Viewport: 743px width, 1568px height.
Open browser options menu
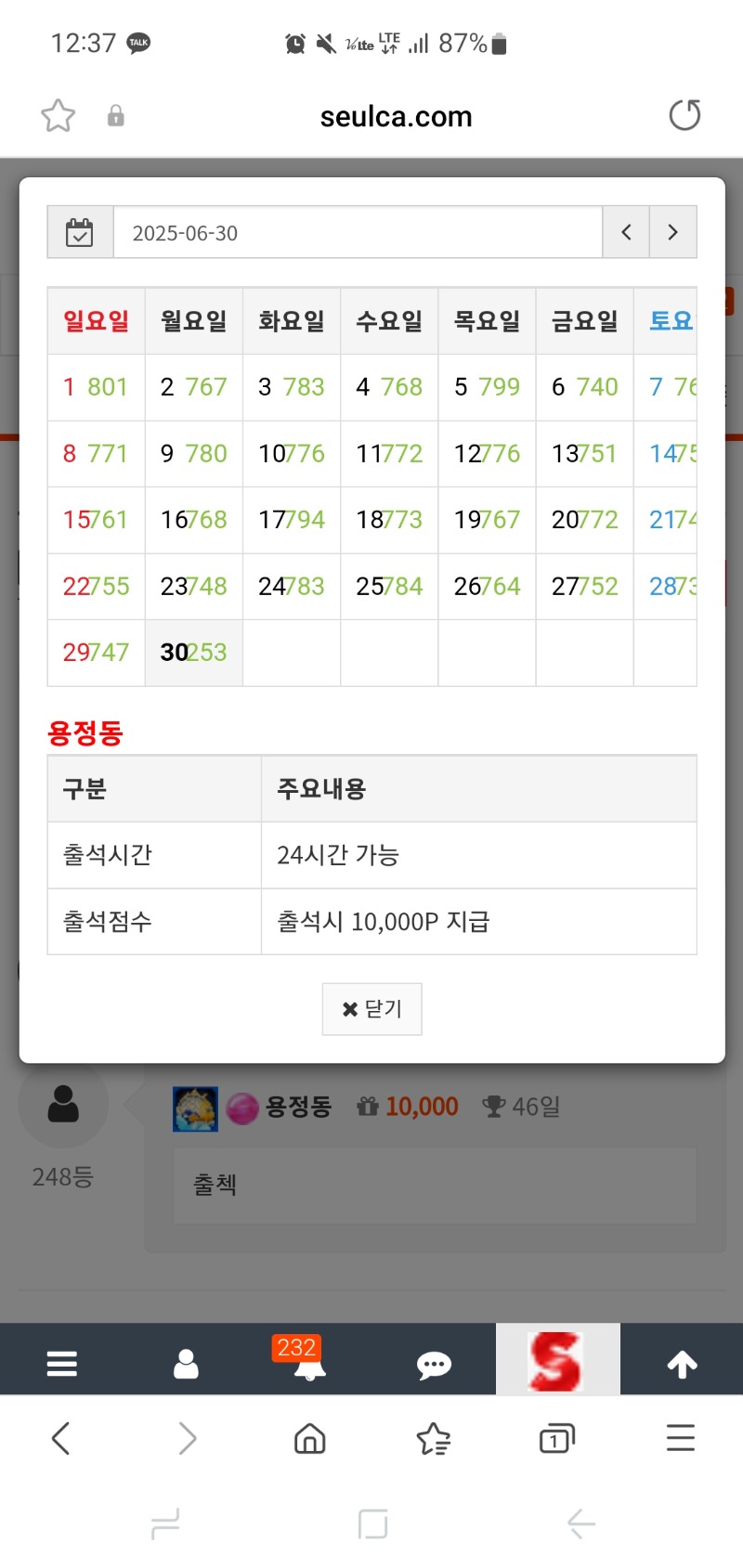(x=680, y=1438)
